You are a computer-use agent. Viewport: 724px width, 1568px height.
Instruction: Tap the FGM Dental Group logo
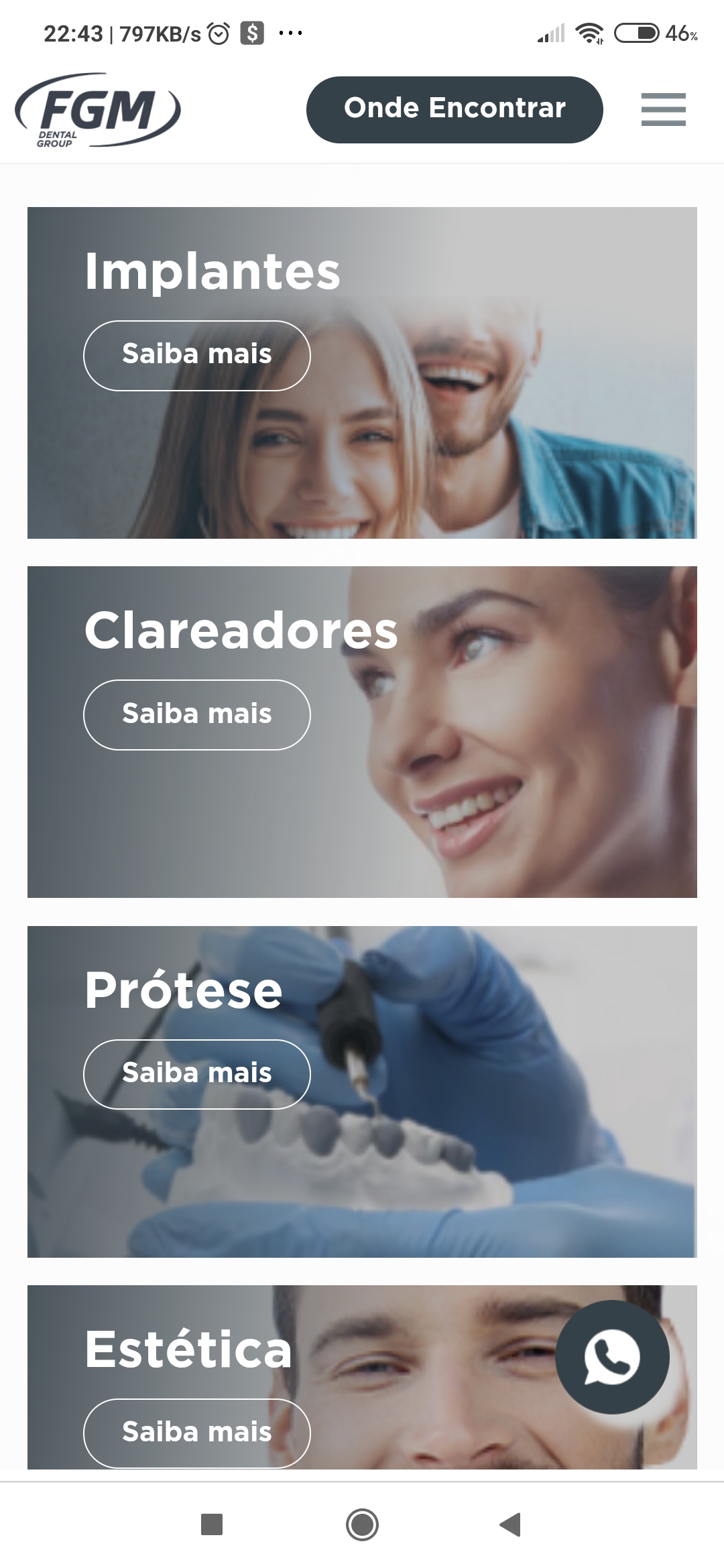[99, 109]
